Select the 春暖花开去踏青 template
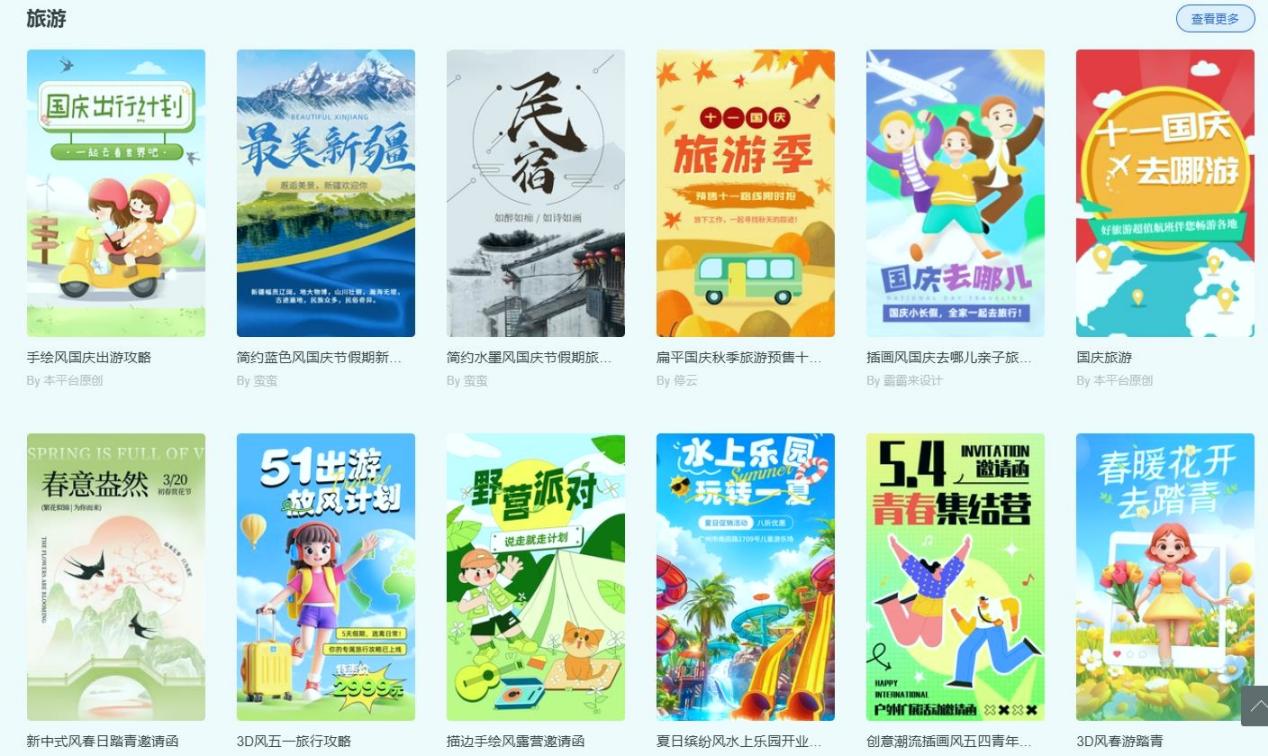This screenshot has height=756, width=1268. [x=1165, y=576]
